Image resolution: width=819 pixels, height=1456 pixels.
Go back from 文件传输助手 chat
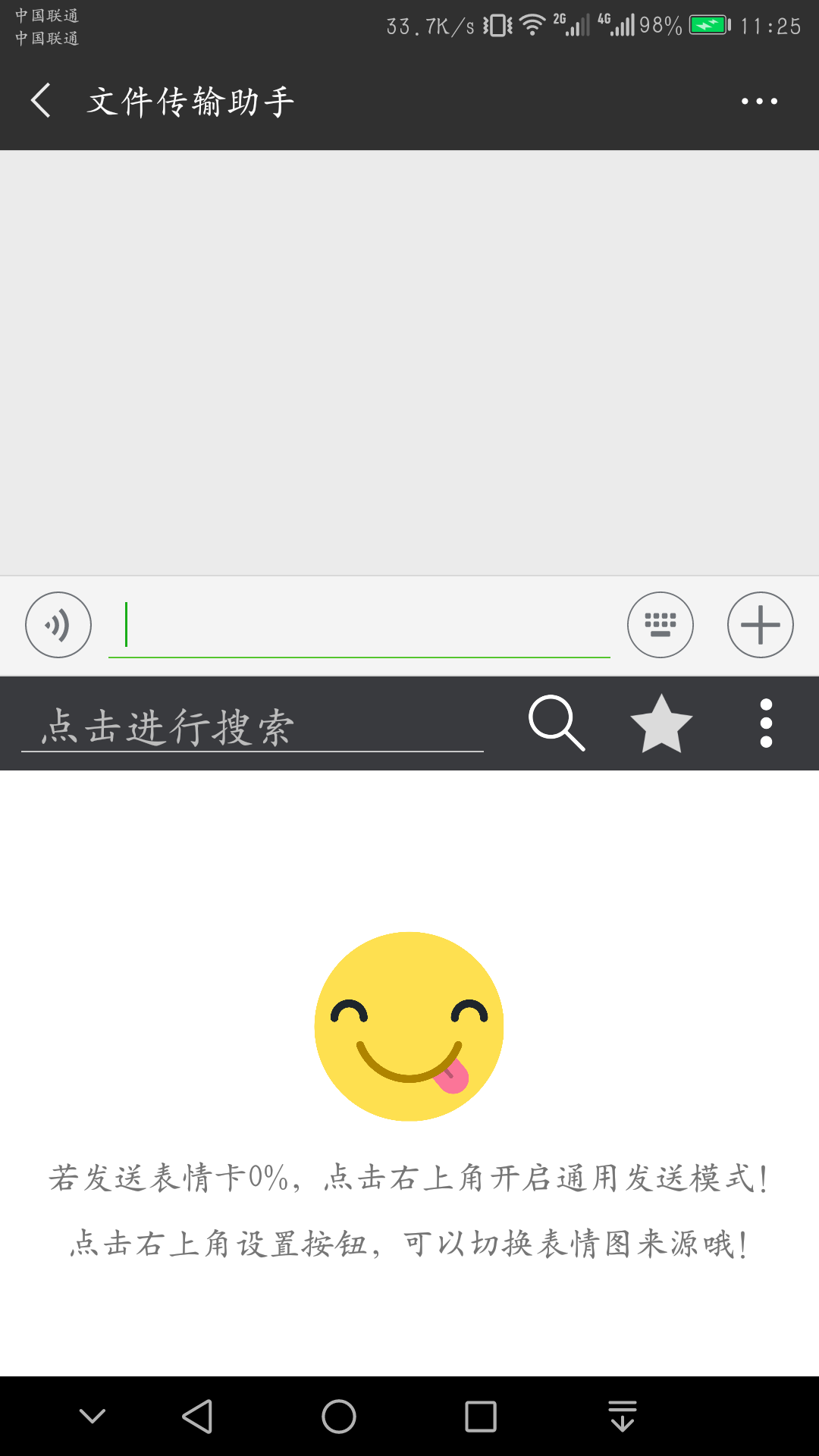pyautogui.click(x=42, y=101)
